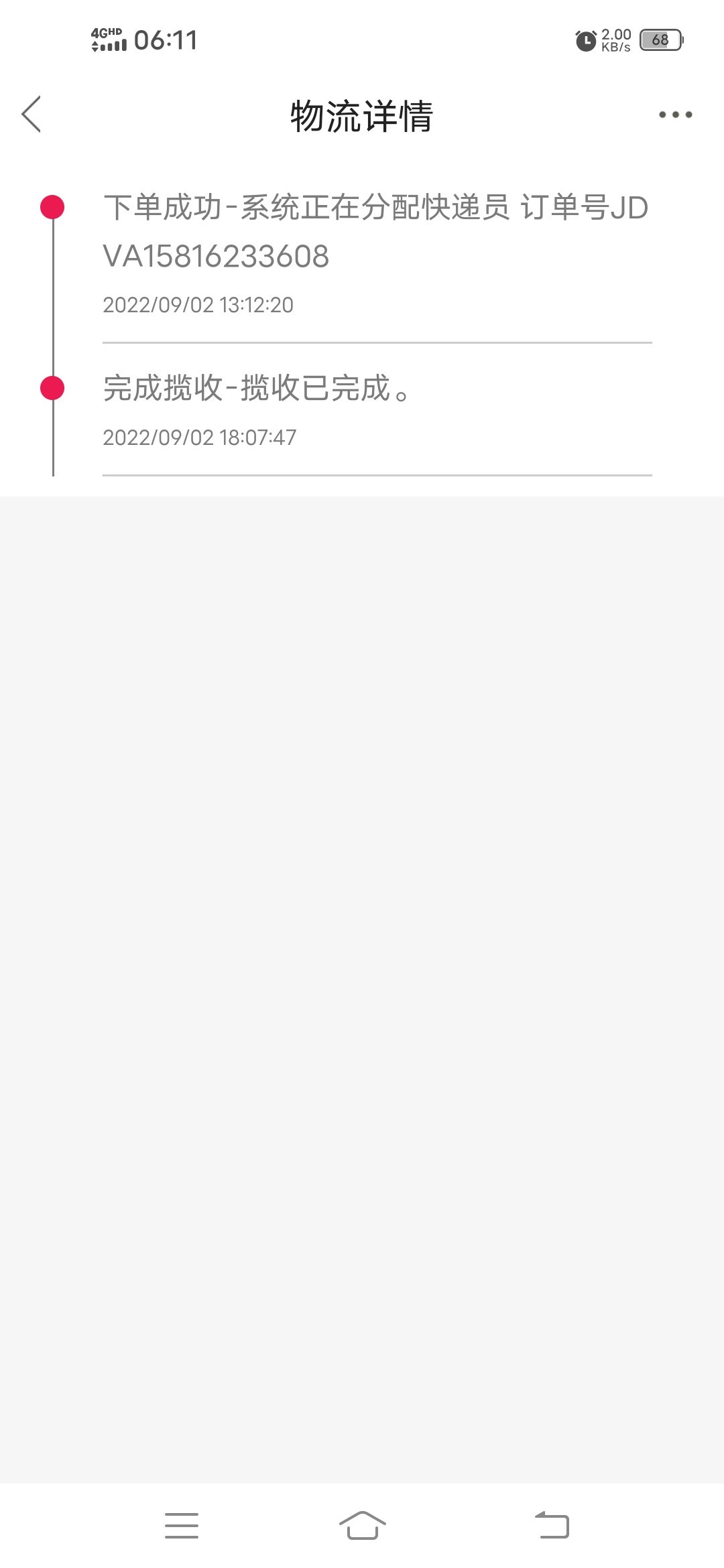Go to the phone home screen
This screenshot has width=724, height=1568.
coord(362,1525)
